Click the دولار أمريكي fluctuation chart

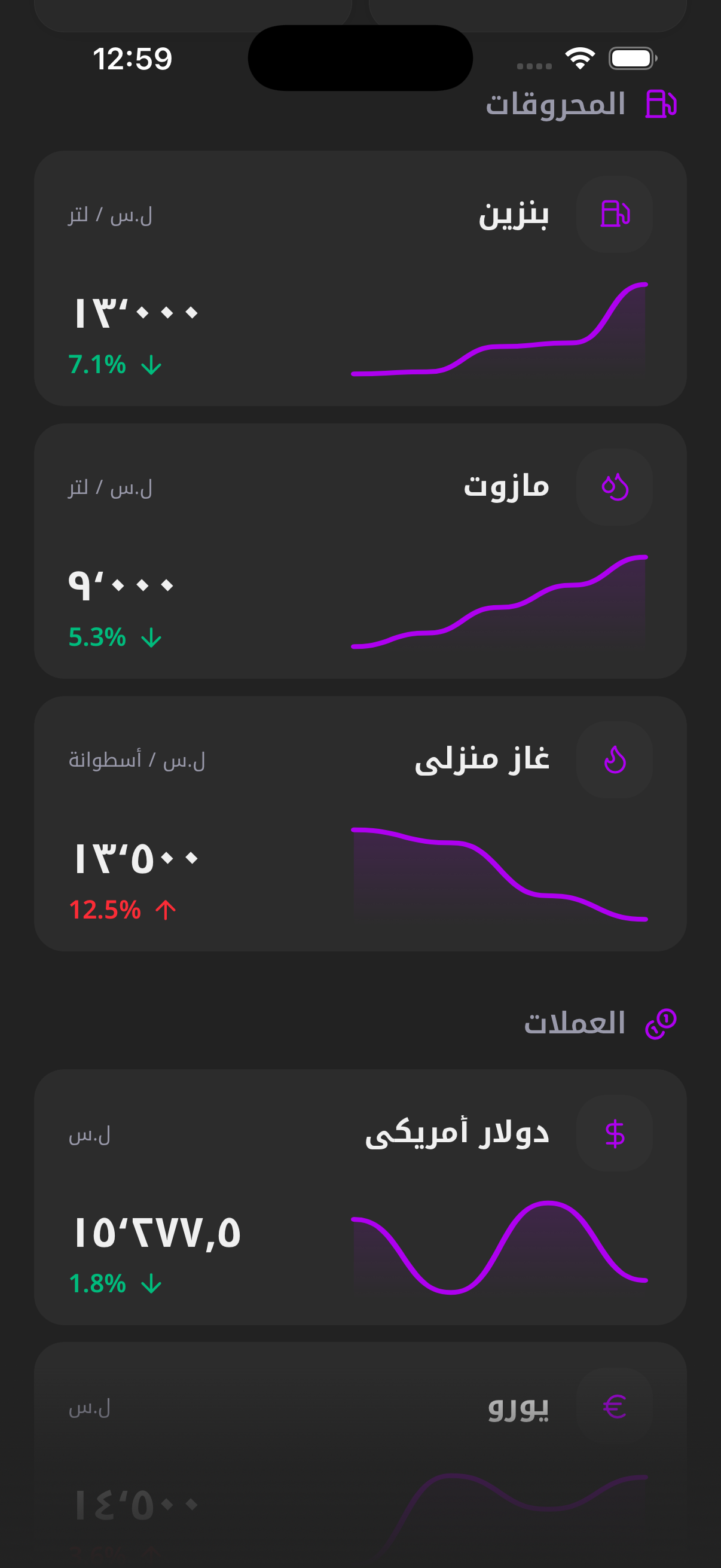(499, 1254)
